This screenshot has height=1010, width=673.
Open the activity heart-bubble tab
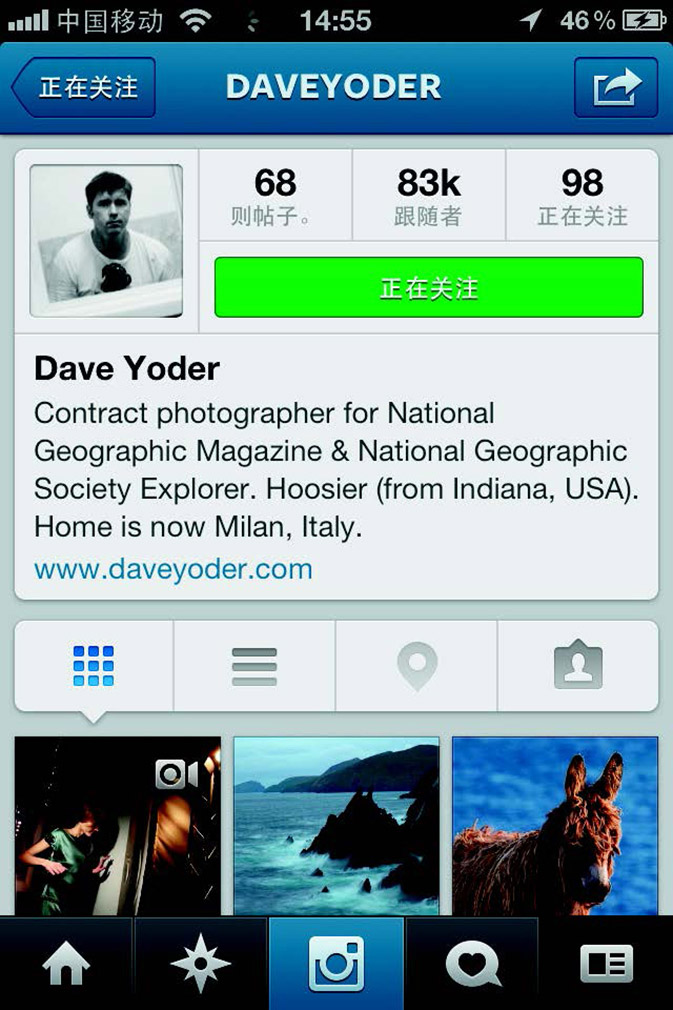[x=472, y=965]
